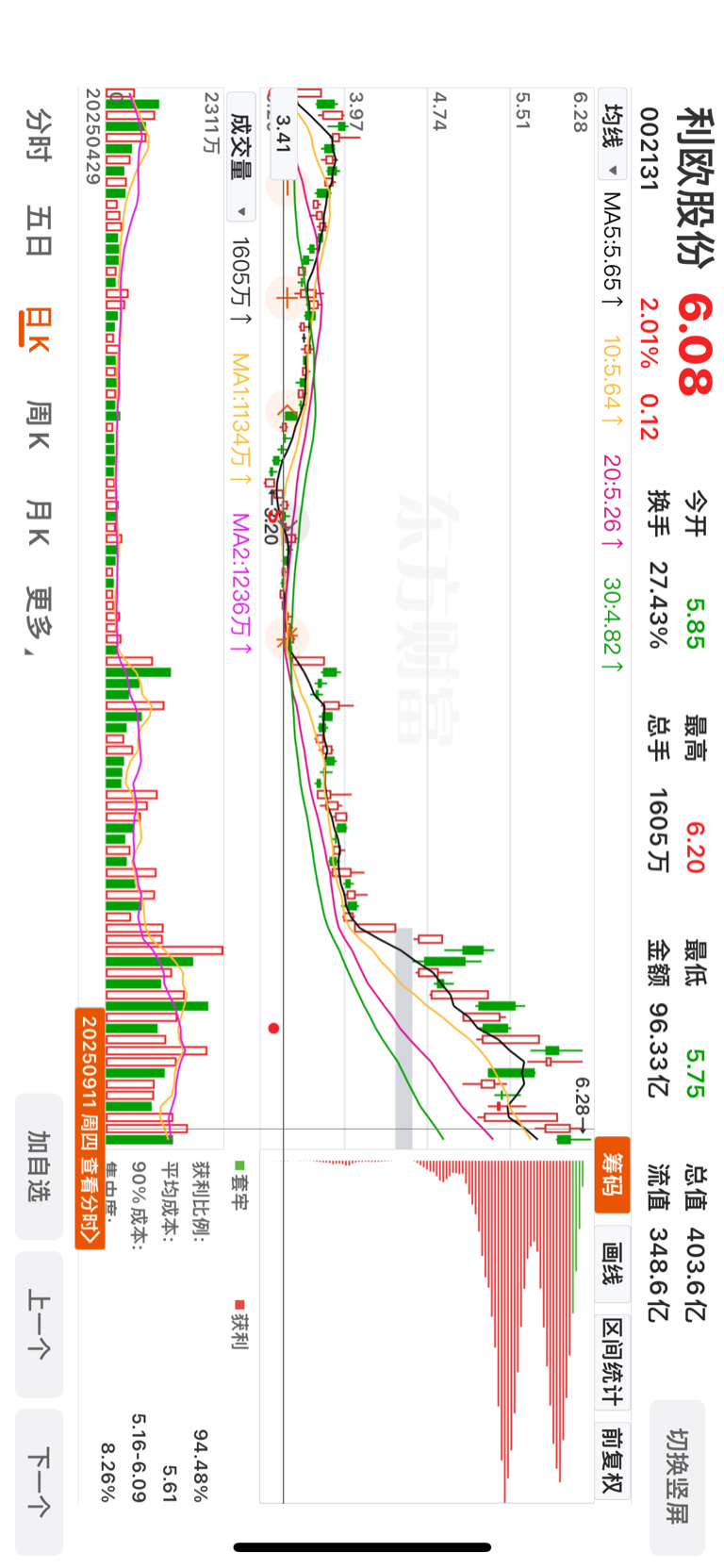
Task: Switch to the 五日 chart tab
Action: (x=39, y=231)
